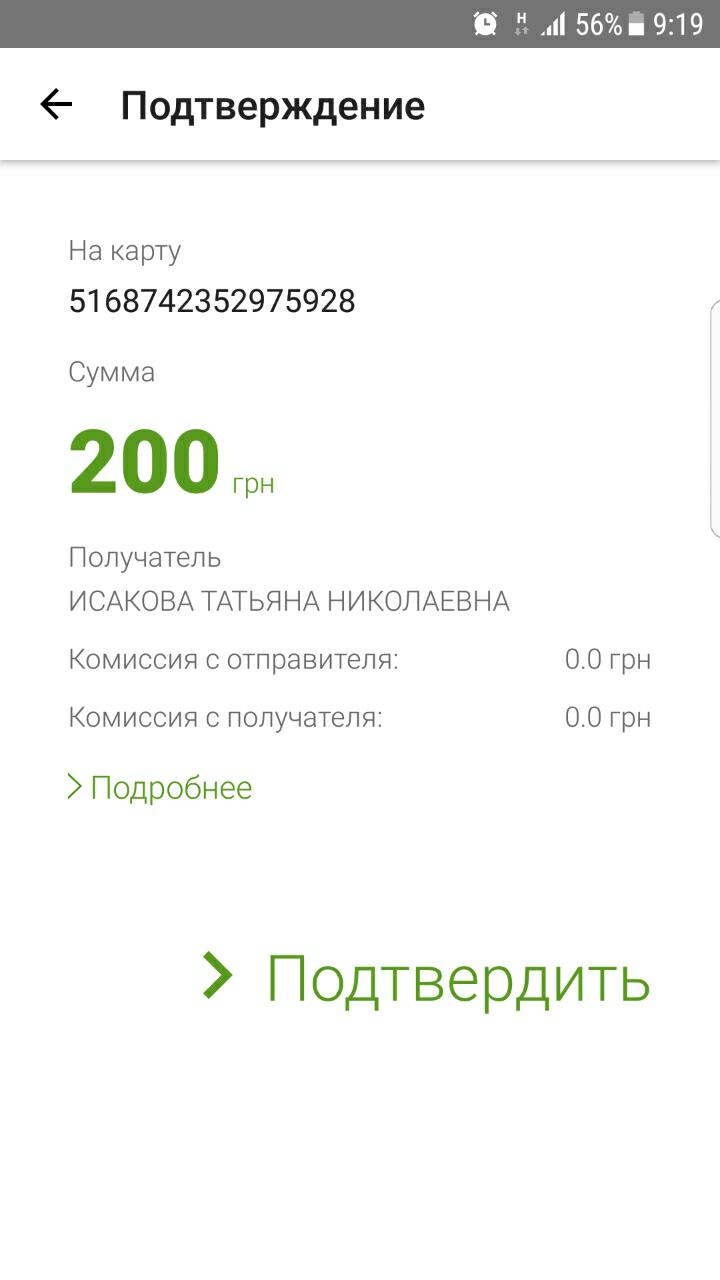Image resolution: width=720 pixels, height=1280 pixels.
Task: Go back using the arrow icon
Action: [56, 105]
